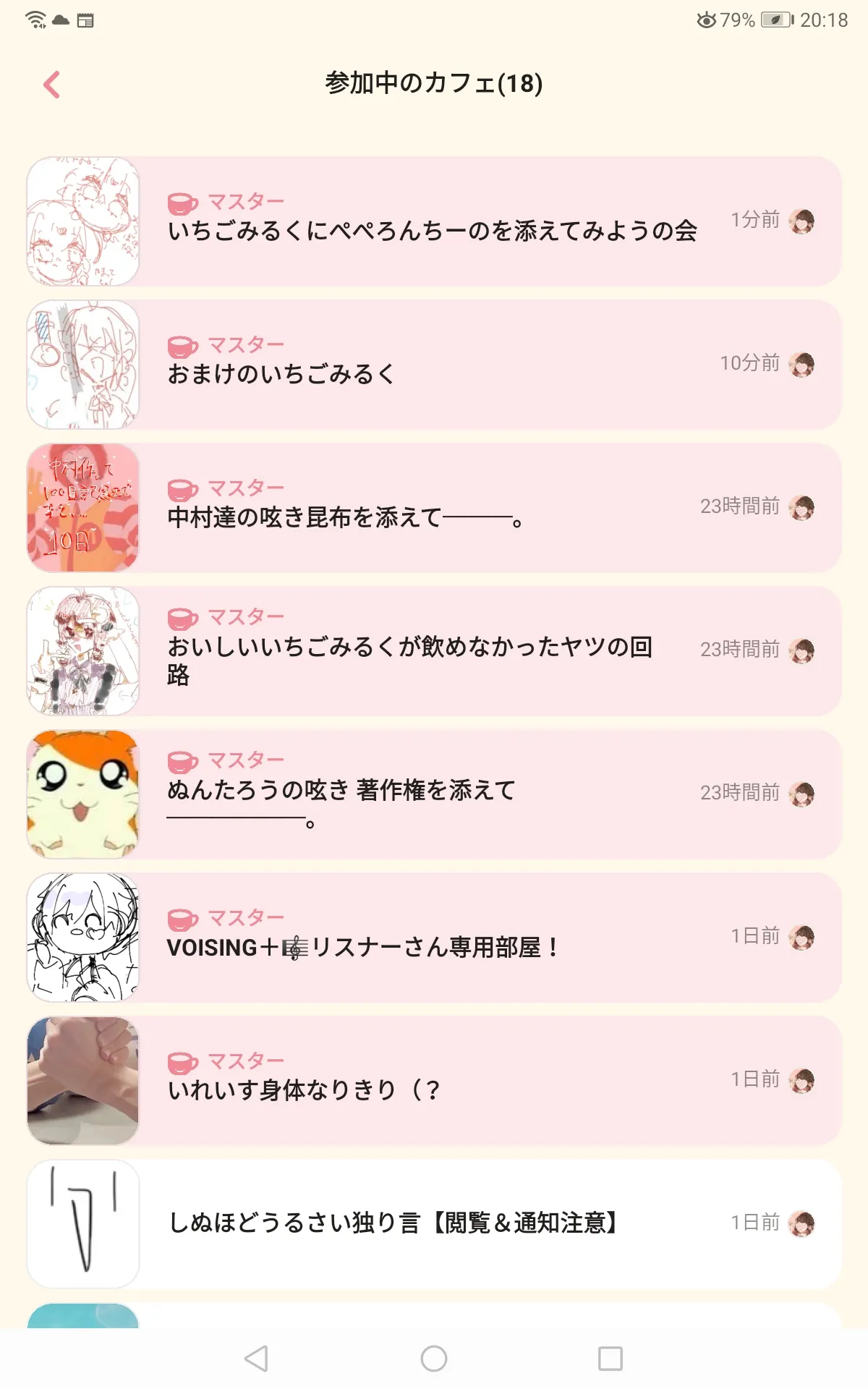Open the いれいす身体なりきり cafe
The height and width of the screenshot is (1389, 868).
point(434,1081)
